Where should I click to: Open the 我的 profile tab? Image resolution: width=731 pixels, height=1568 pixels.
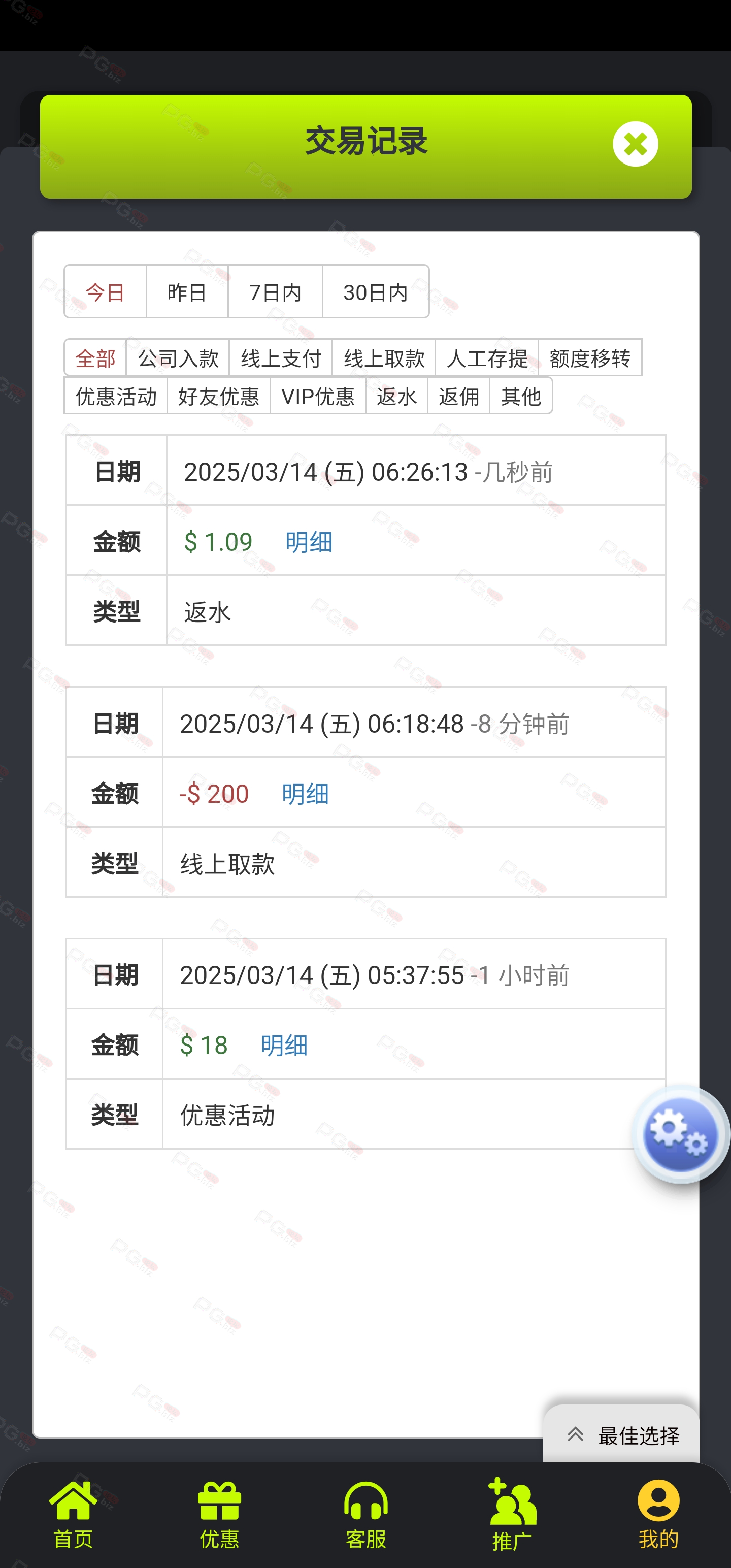[658, 1515]
